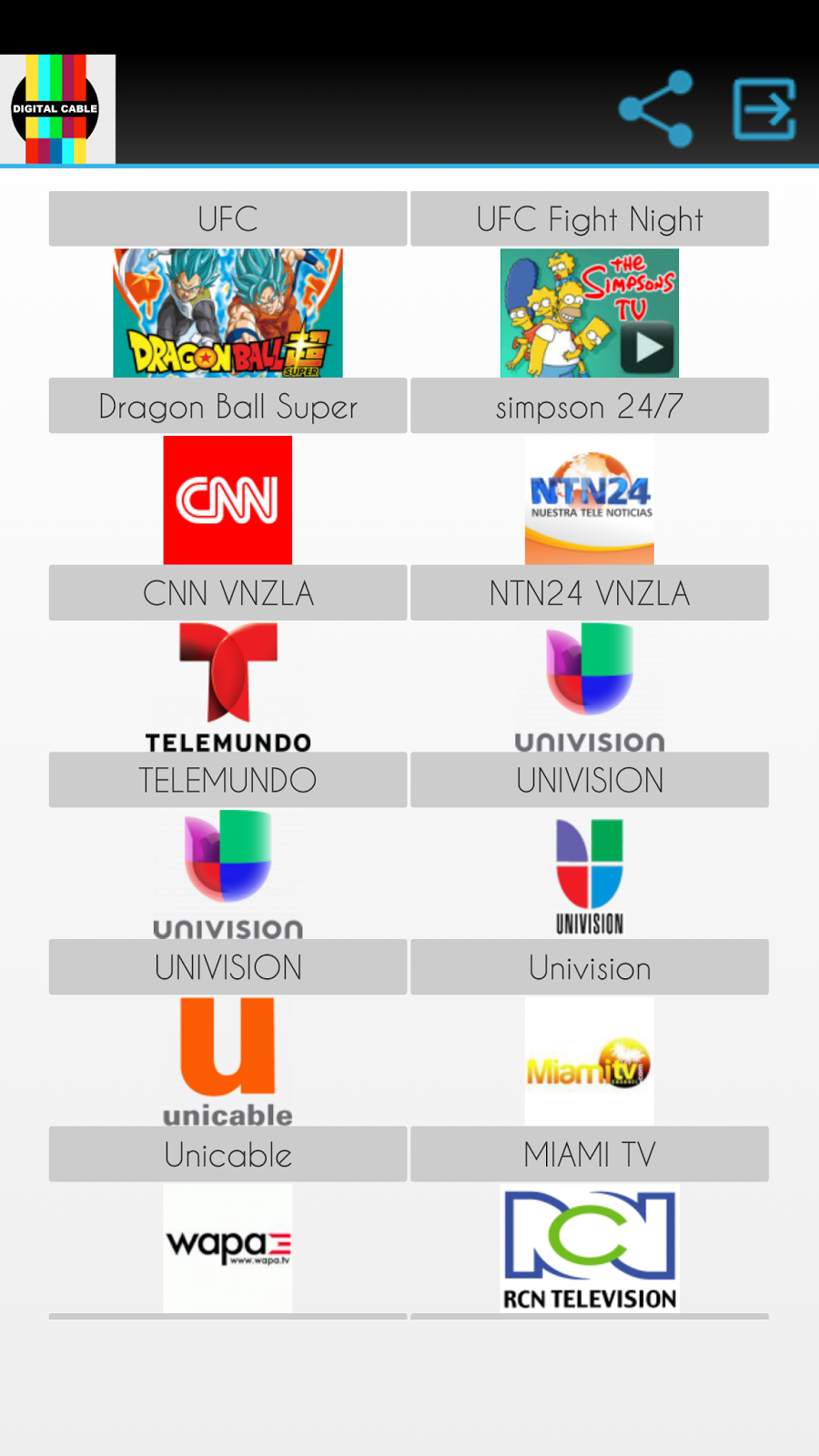Open the simpson 24/7 channel

pos(589,406)
